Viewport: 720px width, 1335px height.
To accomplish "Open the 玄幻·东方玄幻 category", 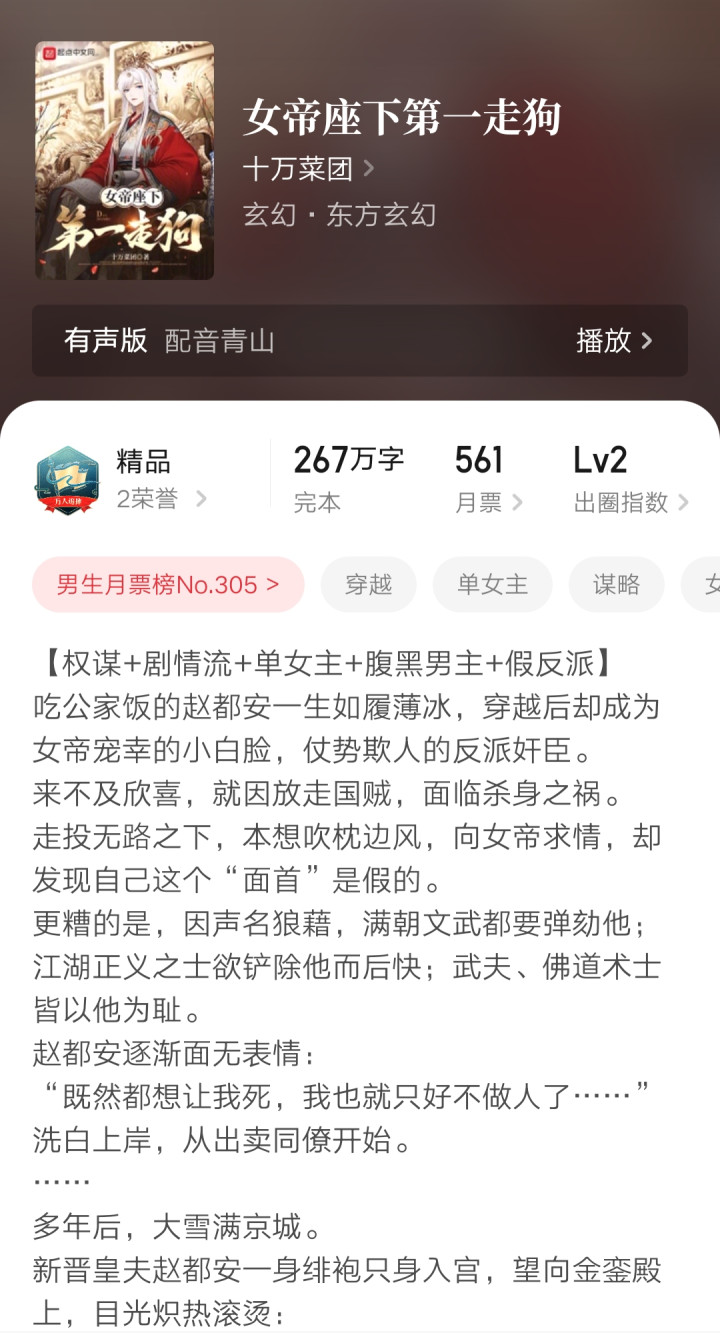I will coord(339,215).
